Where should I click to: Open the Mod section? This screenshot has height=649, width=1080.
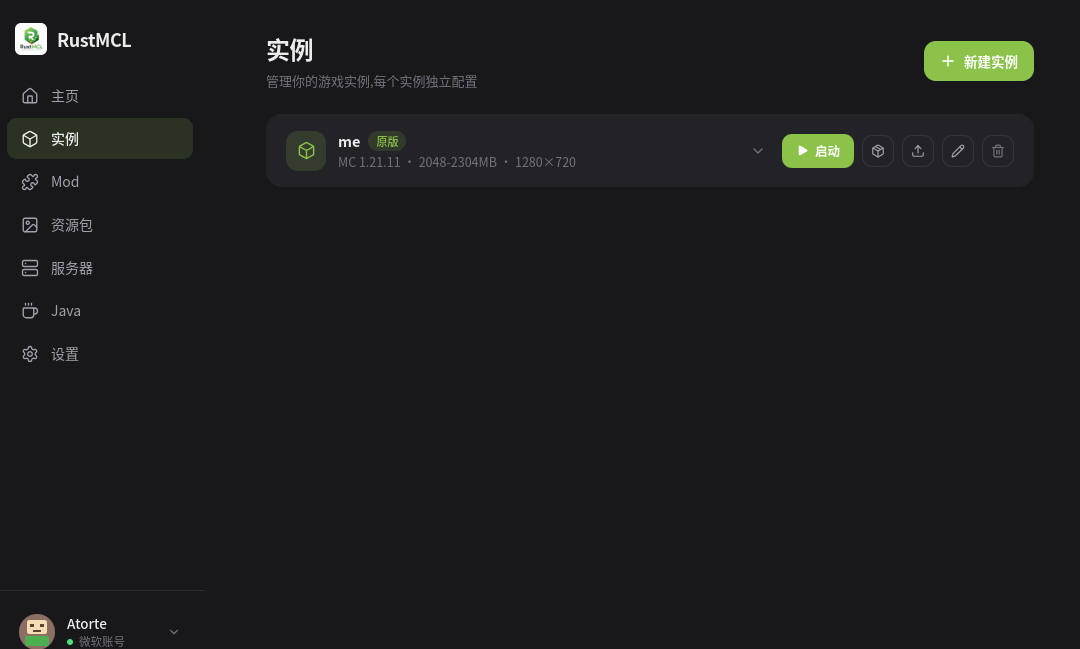[100, 182]
